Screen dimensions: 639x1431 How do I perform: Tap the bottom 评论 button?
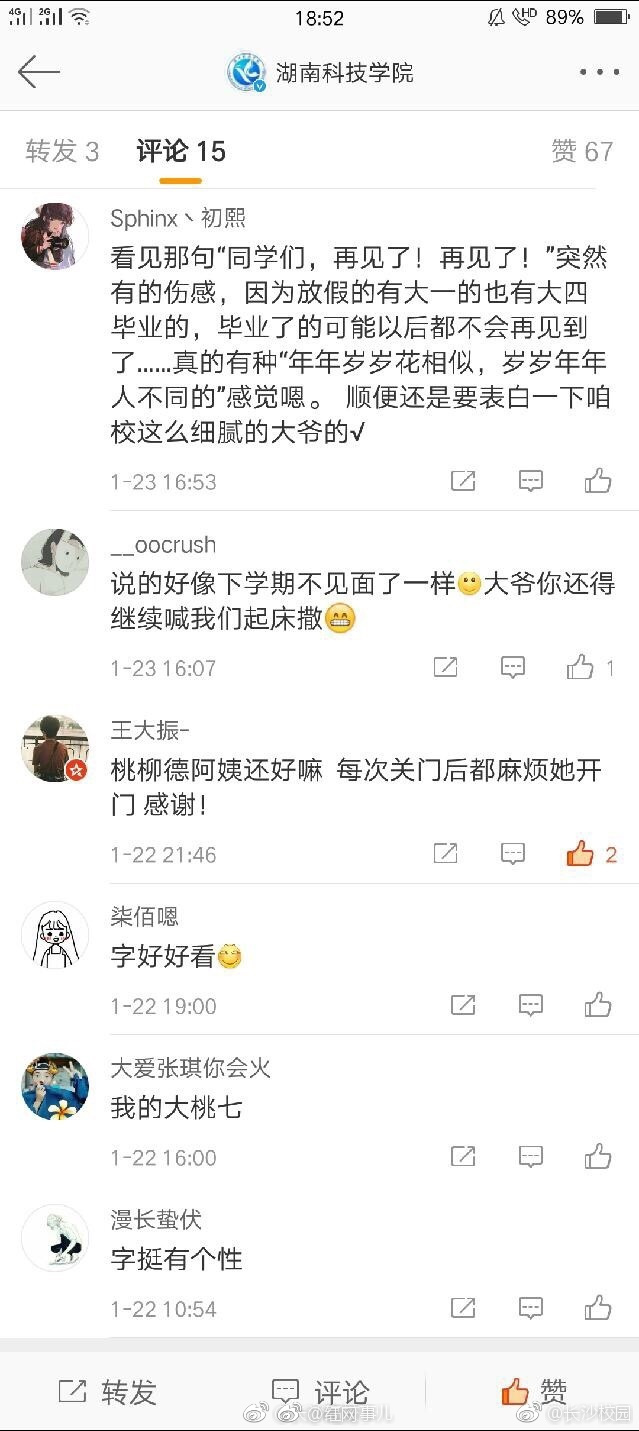tap(320, 1392)
